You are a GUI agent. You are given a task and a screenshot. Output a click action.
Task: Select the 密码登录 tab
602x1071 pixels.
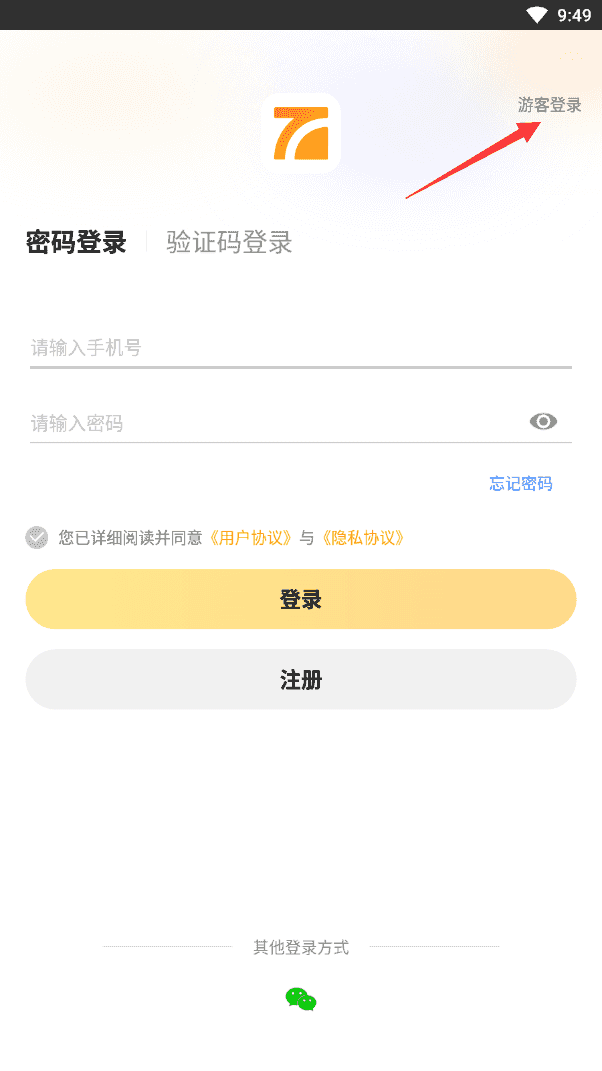76,242
